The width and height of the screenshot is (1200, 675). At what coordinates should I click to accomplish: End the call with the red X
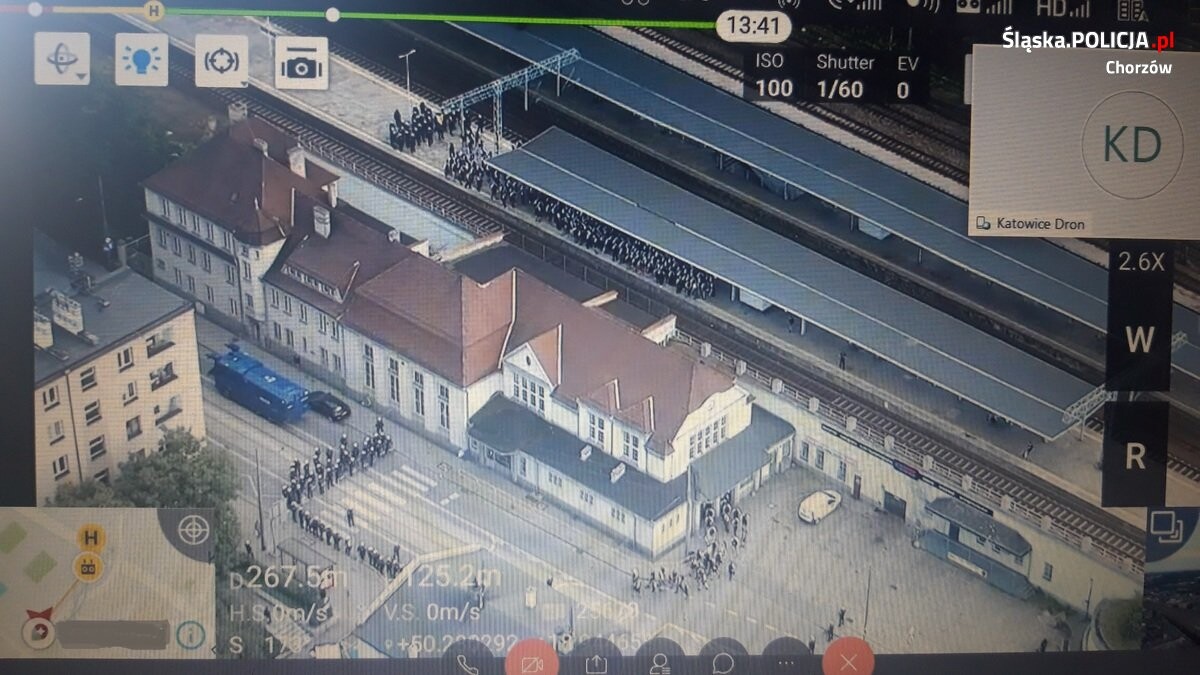pos(848,661)
